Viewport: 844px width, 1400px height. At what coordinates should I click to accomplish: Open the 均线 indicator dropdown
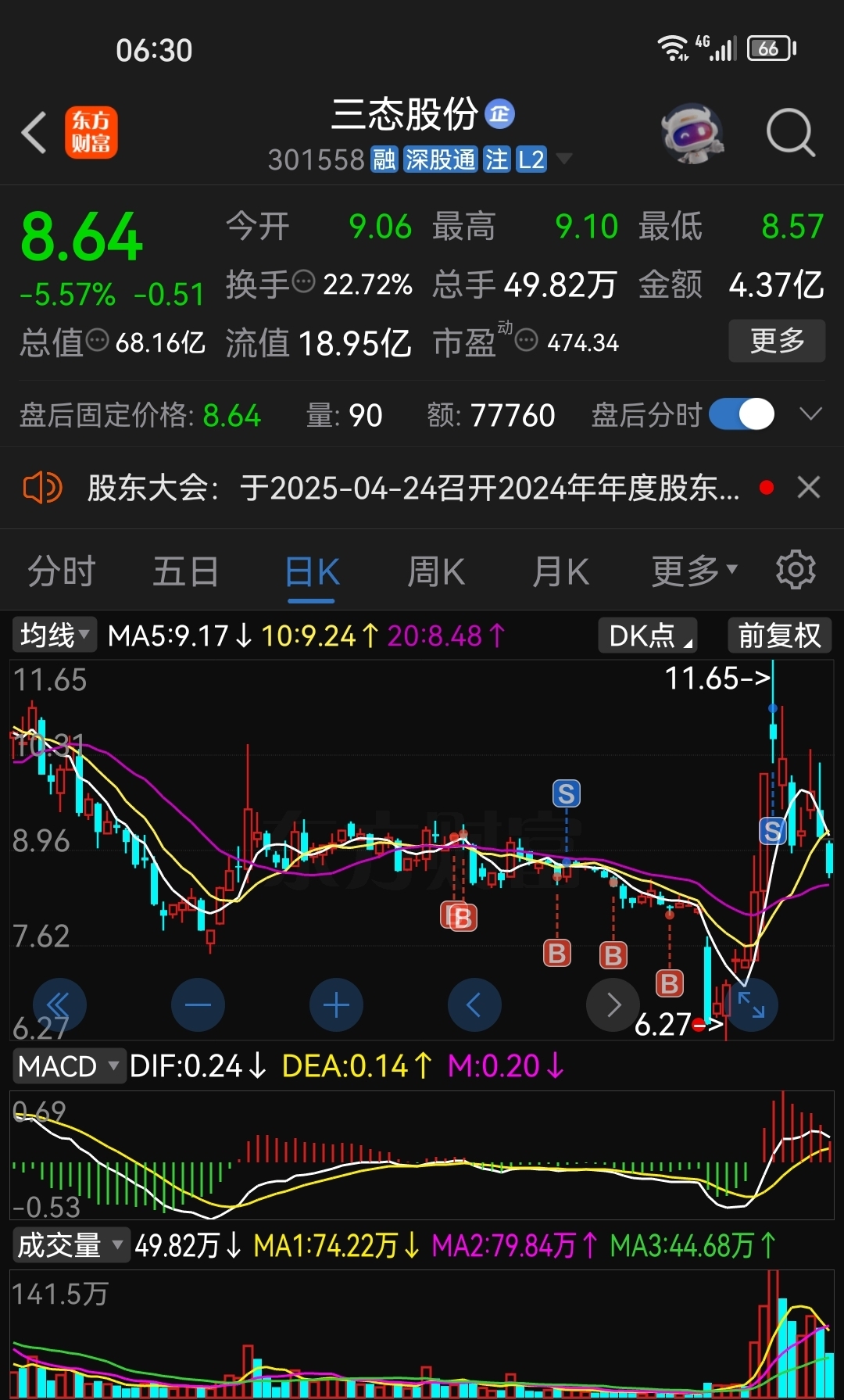pos(54,635)
